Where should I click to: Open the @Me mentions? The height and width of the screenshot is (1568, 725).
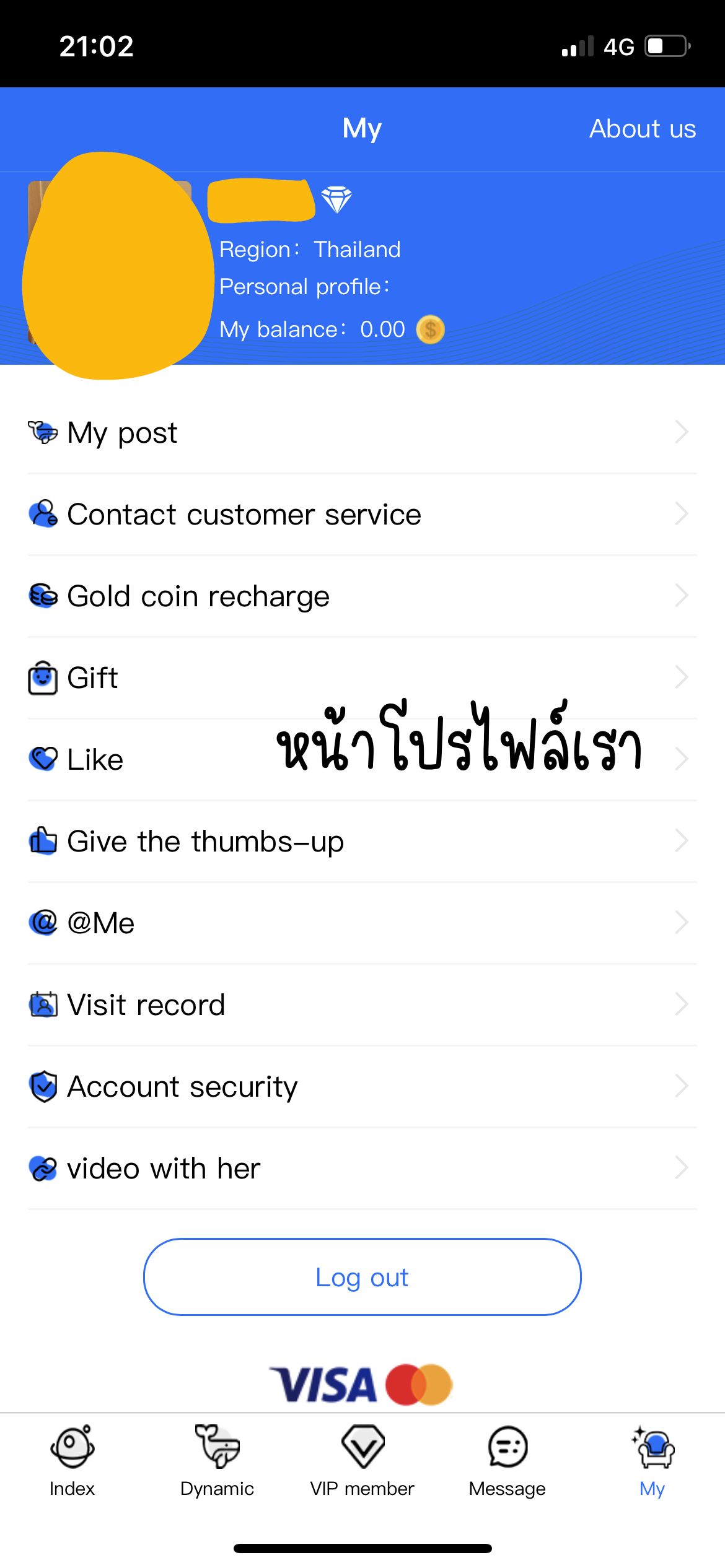(362, 923)
